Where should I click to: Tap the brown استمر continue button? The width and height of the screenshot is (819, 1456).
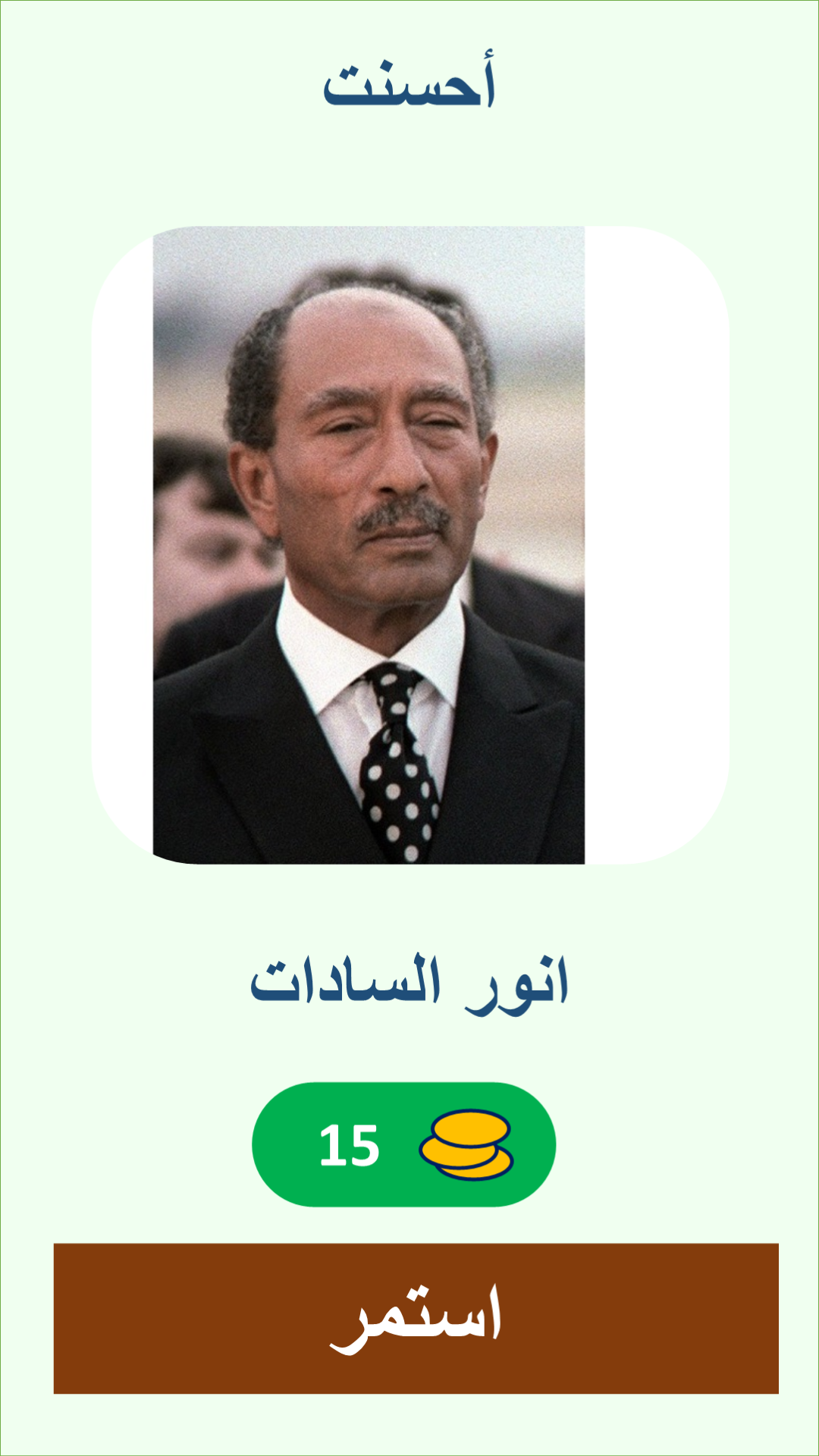pyautogui.click(x=416, y=1318)
